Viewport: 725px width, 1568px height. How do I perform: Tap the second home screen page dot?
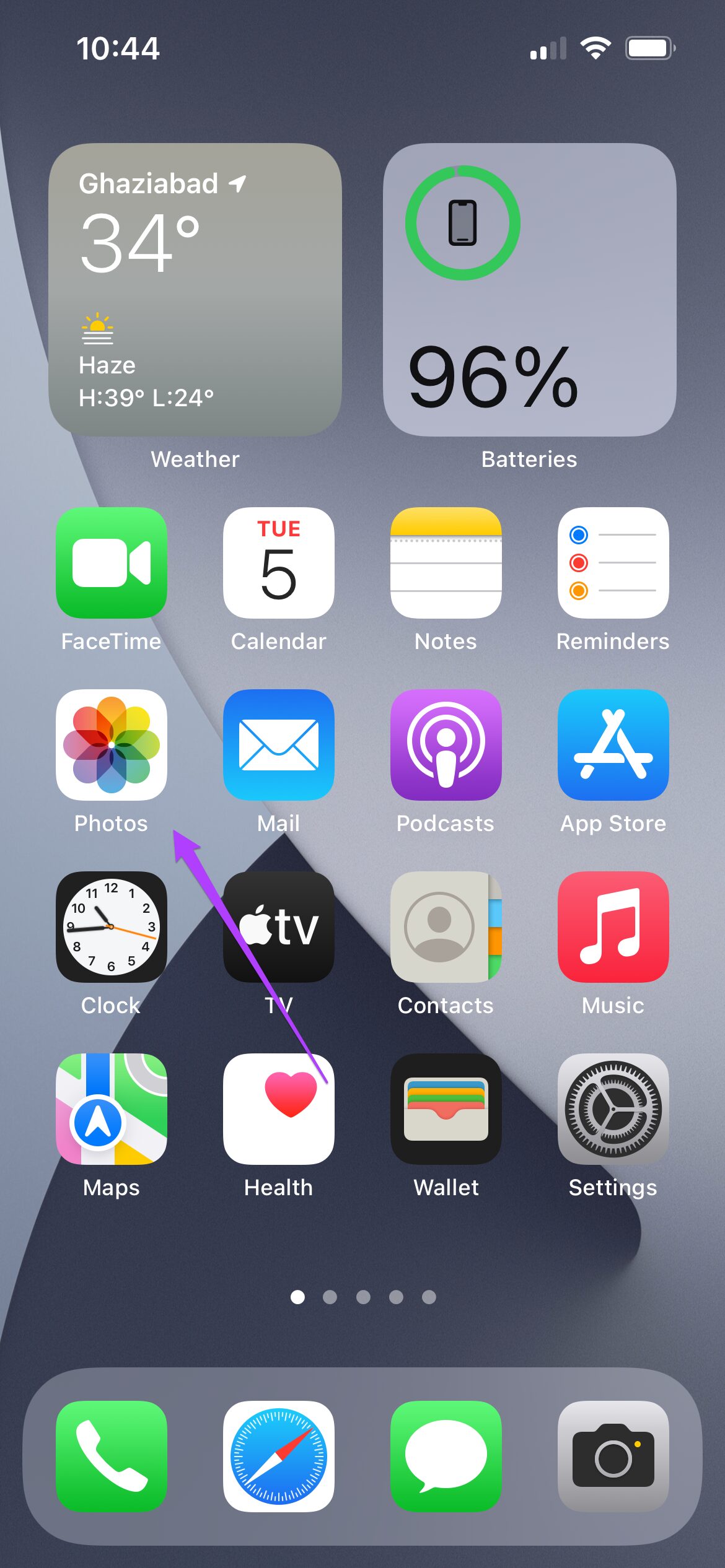pyautogui.click(x=330, y=1297)
